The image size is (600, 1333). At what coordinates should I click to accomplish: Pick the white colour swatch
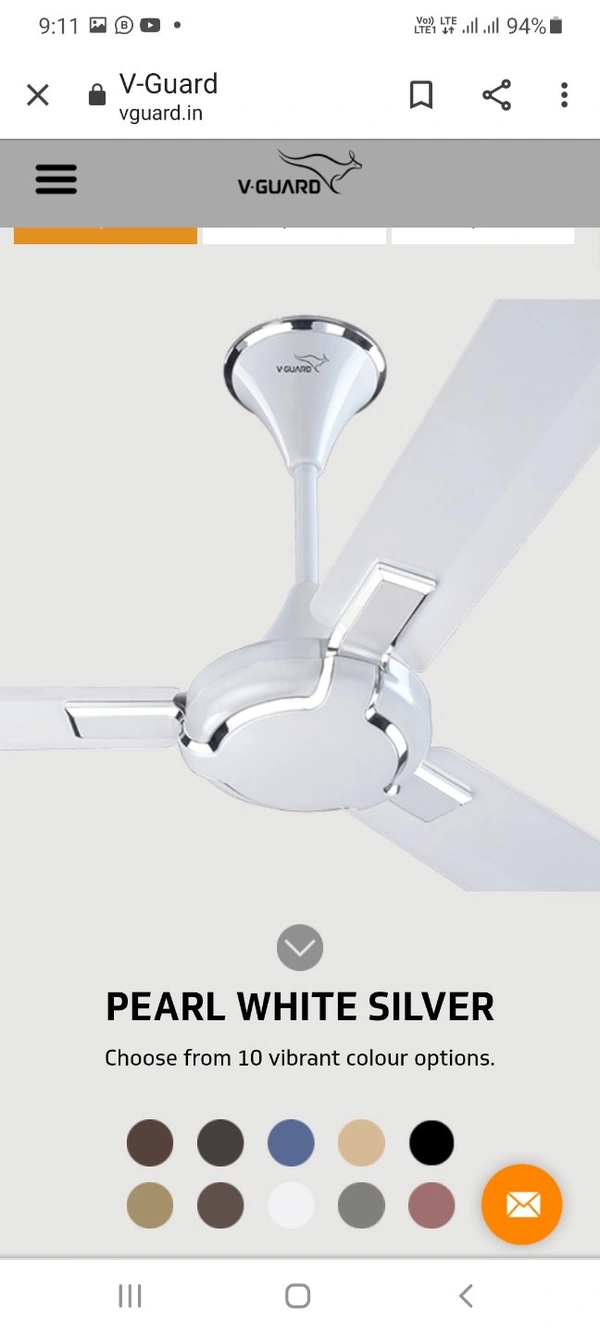291,1206
